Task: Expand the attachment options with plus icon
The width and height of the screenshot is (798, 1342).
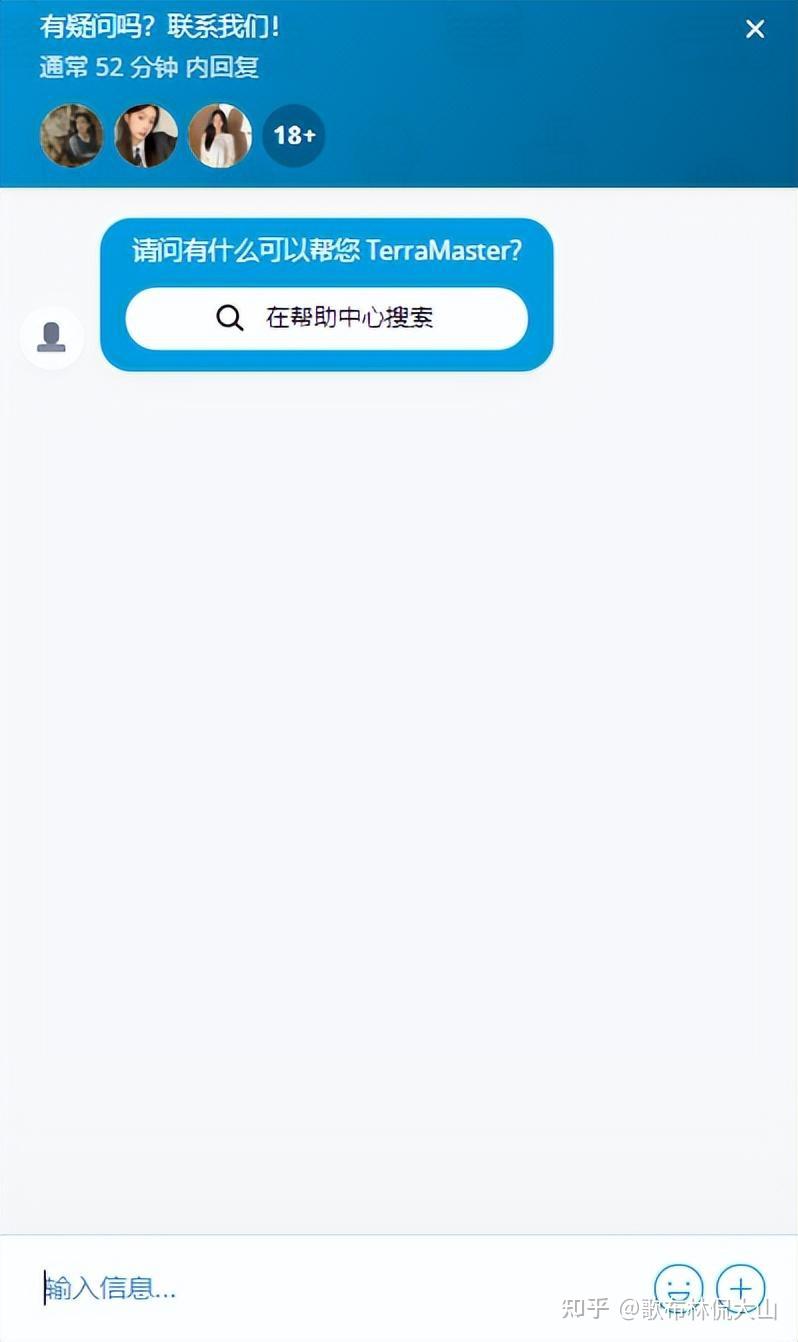Action: [741, 1289]
